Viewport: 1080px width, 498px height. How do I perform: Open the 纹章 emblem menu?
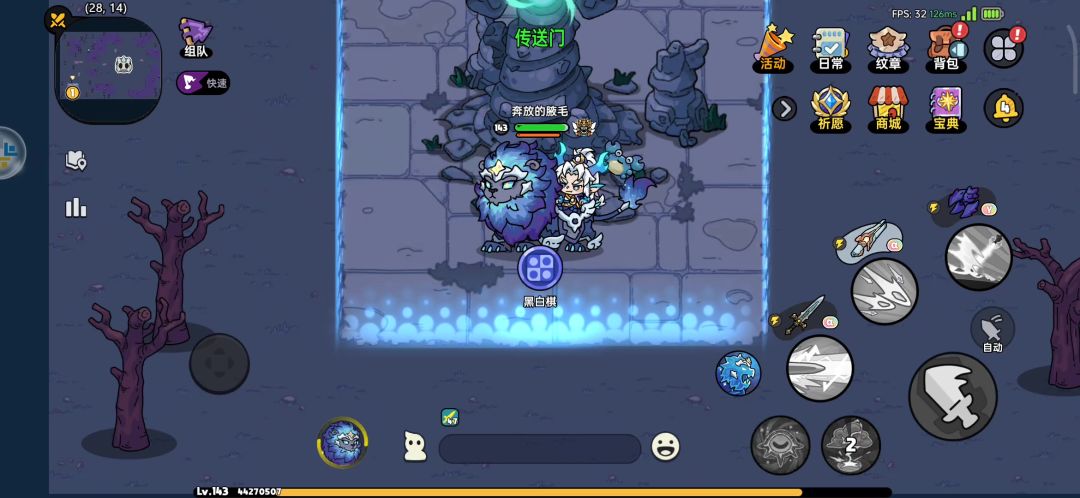coord(888,48)
